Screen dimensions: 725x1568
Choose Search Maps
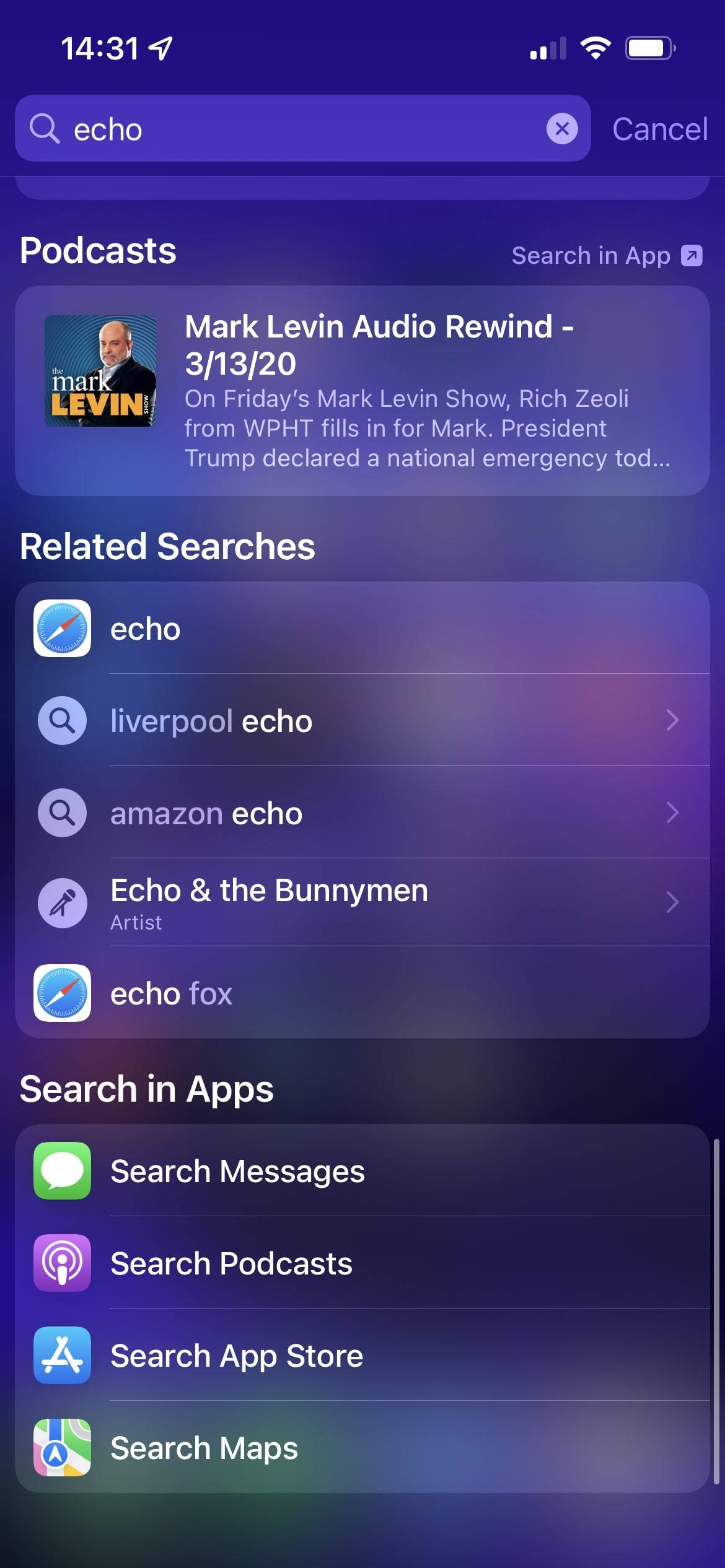tap(362, 1447)
